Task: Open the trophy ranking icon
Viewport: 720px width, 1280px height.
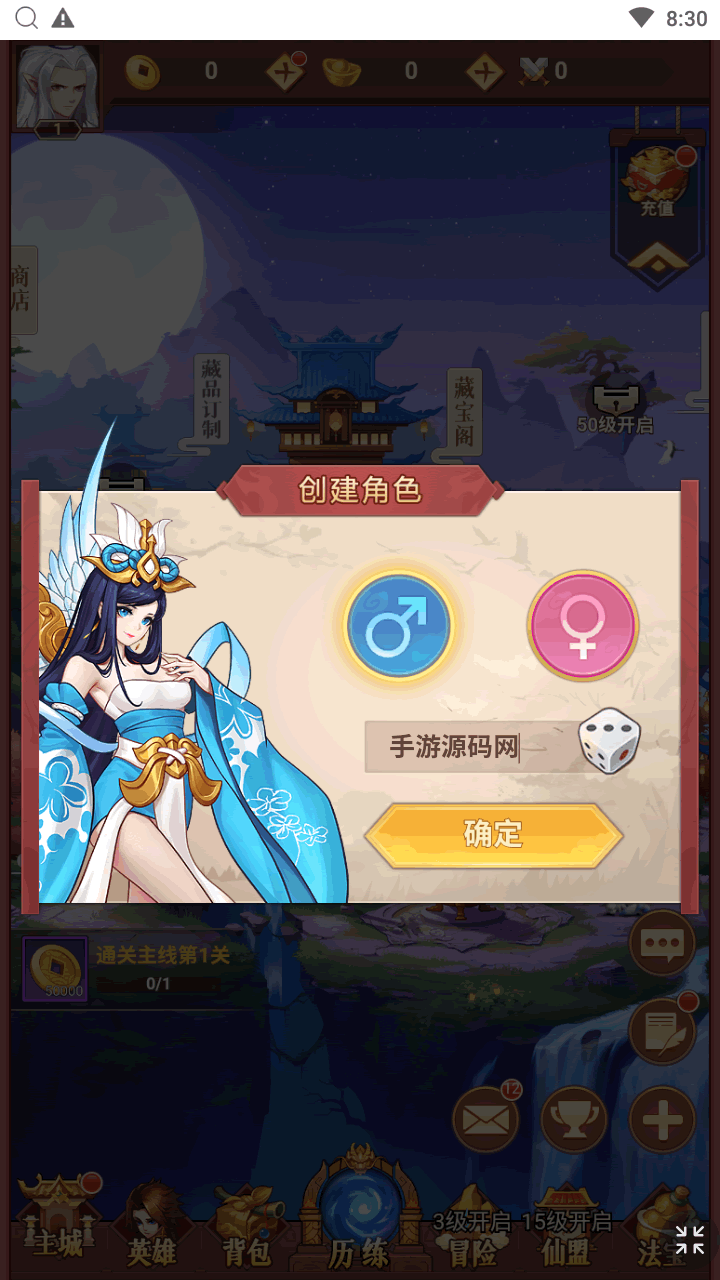Action: 574,1120
